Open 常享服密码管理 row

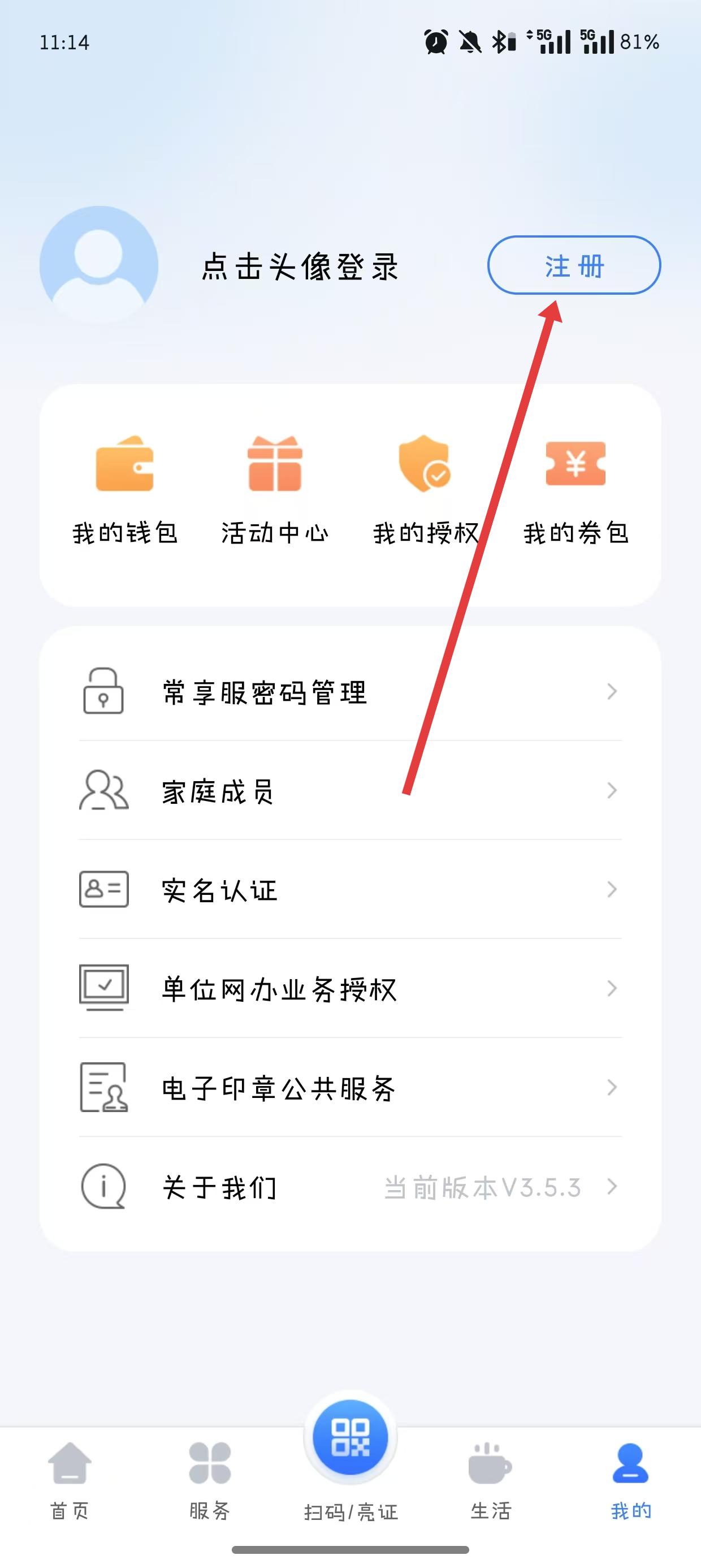tap(350, 691)
